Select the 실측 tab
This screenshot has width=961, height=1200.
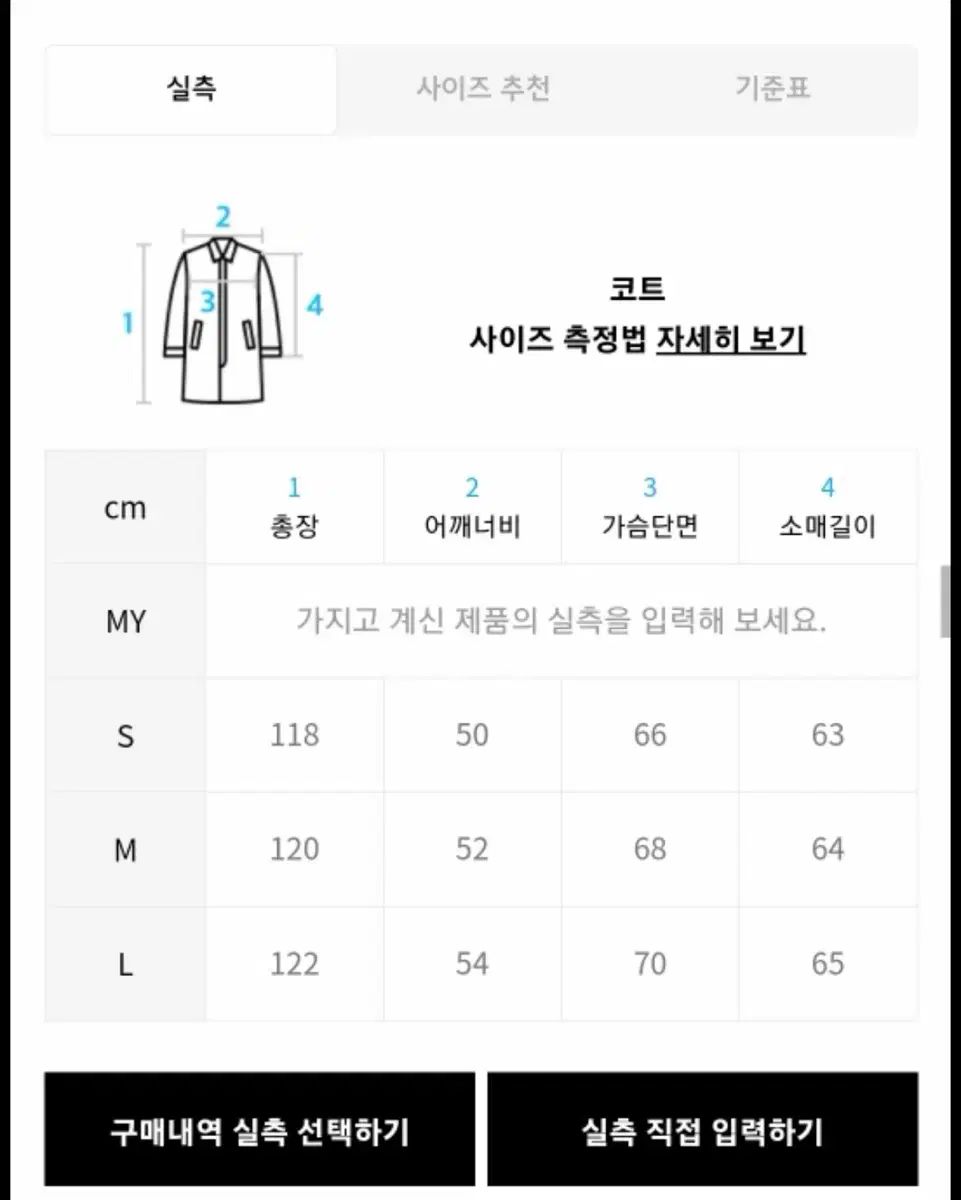pos(191,89)
